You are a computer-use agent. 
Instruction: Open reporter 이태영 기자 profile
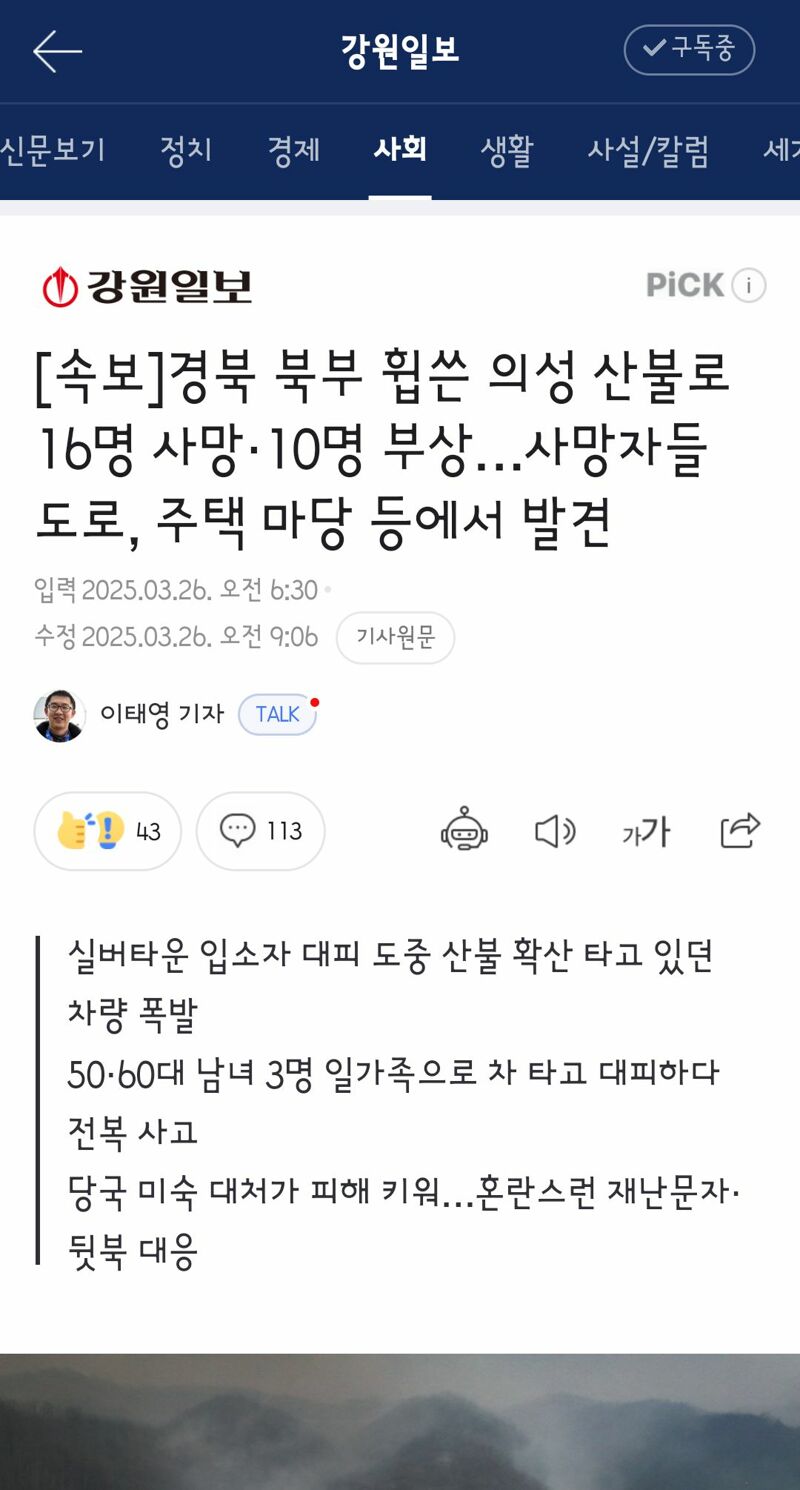pyautogui.click(x=128, y=714)
